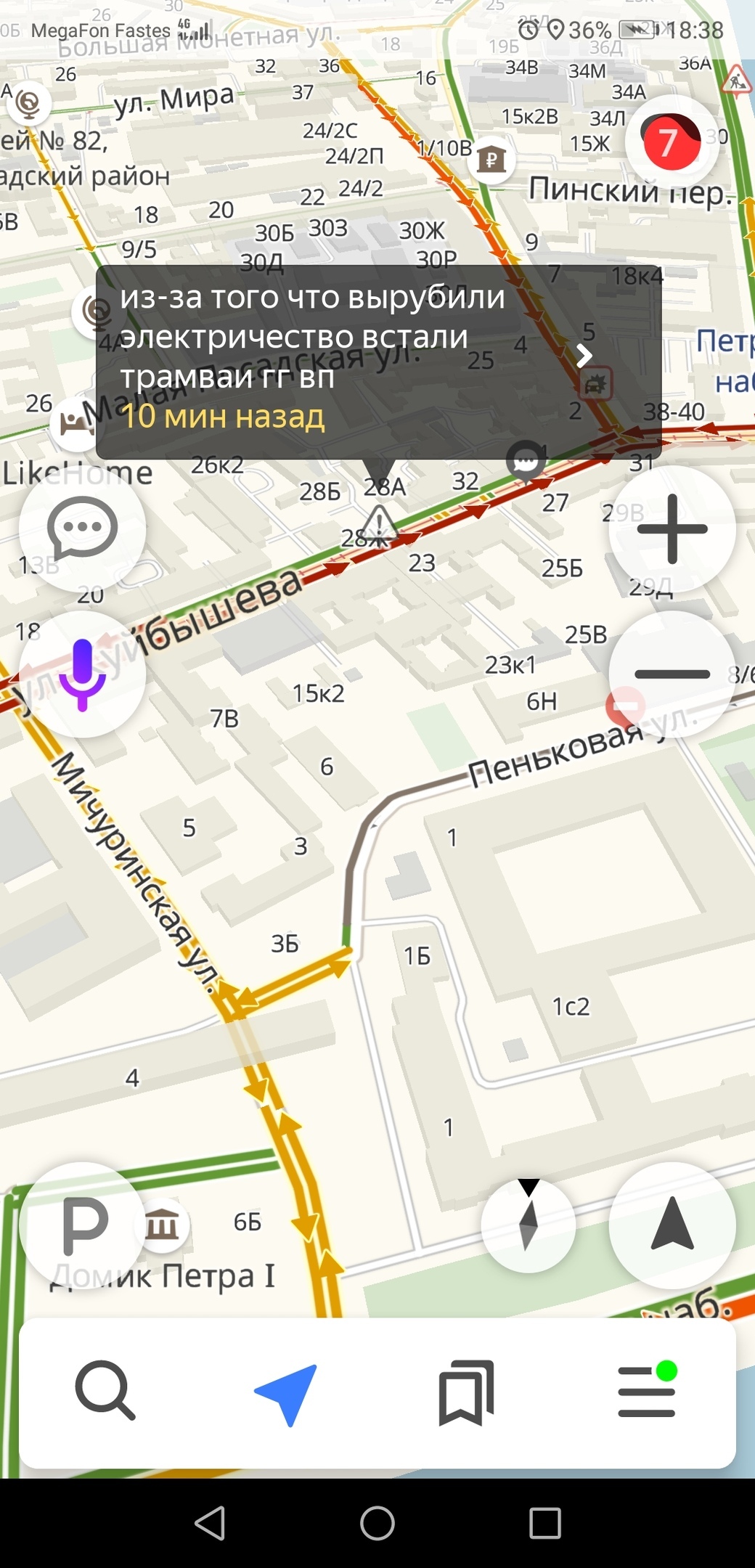Reset map orientation with the compass

(528, 1225)
